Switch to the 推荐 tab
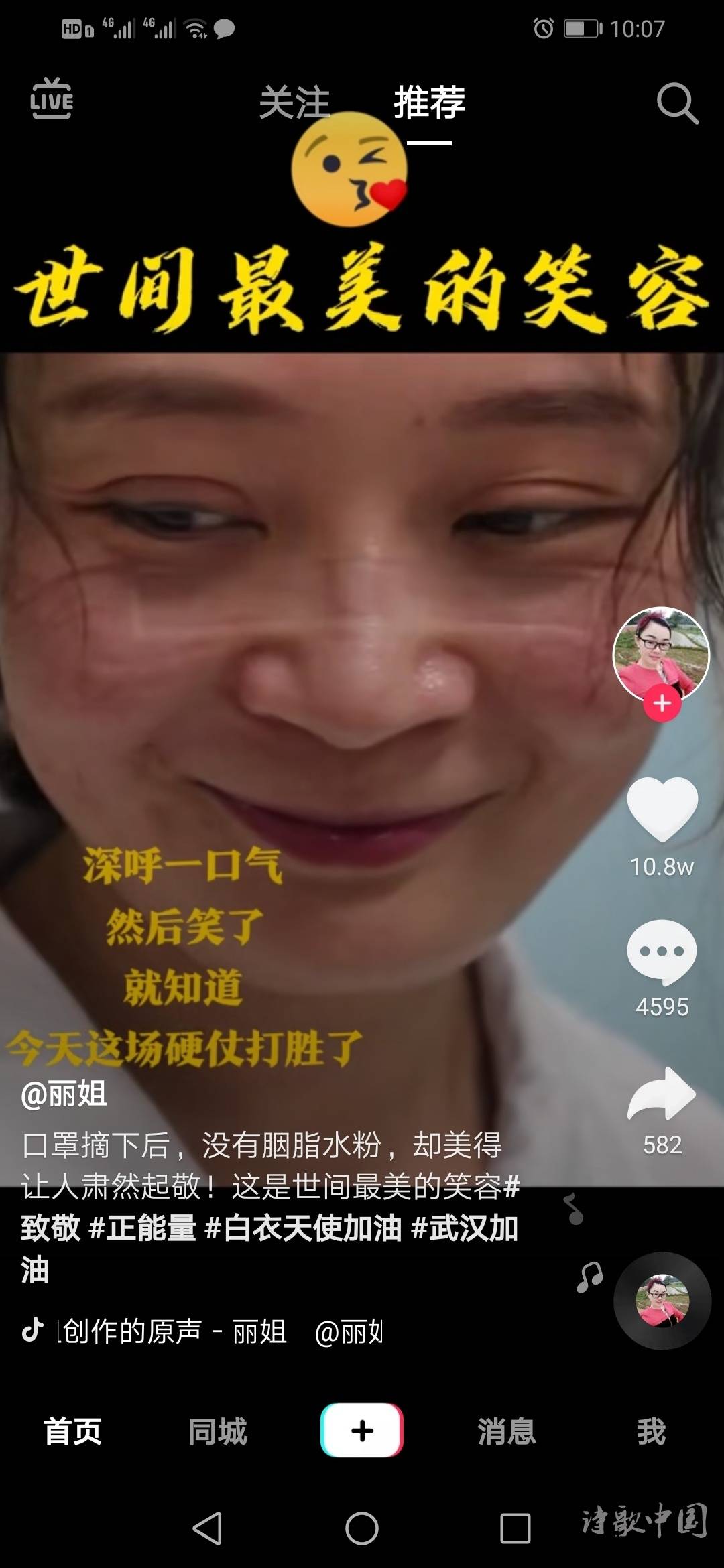Image resolution: width=724 pixels, height=1568 pixels. pyautogui.click(x=429, y=103)
